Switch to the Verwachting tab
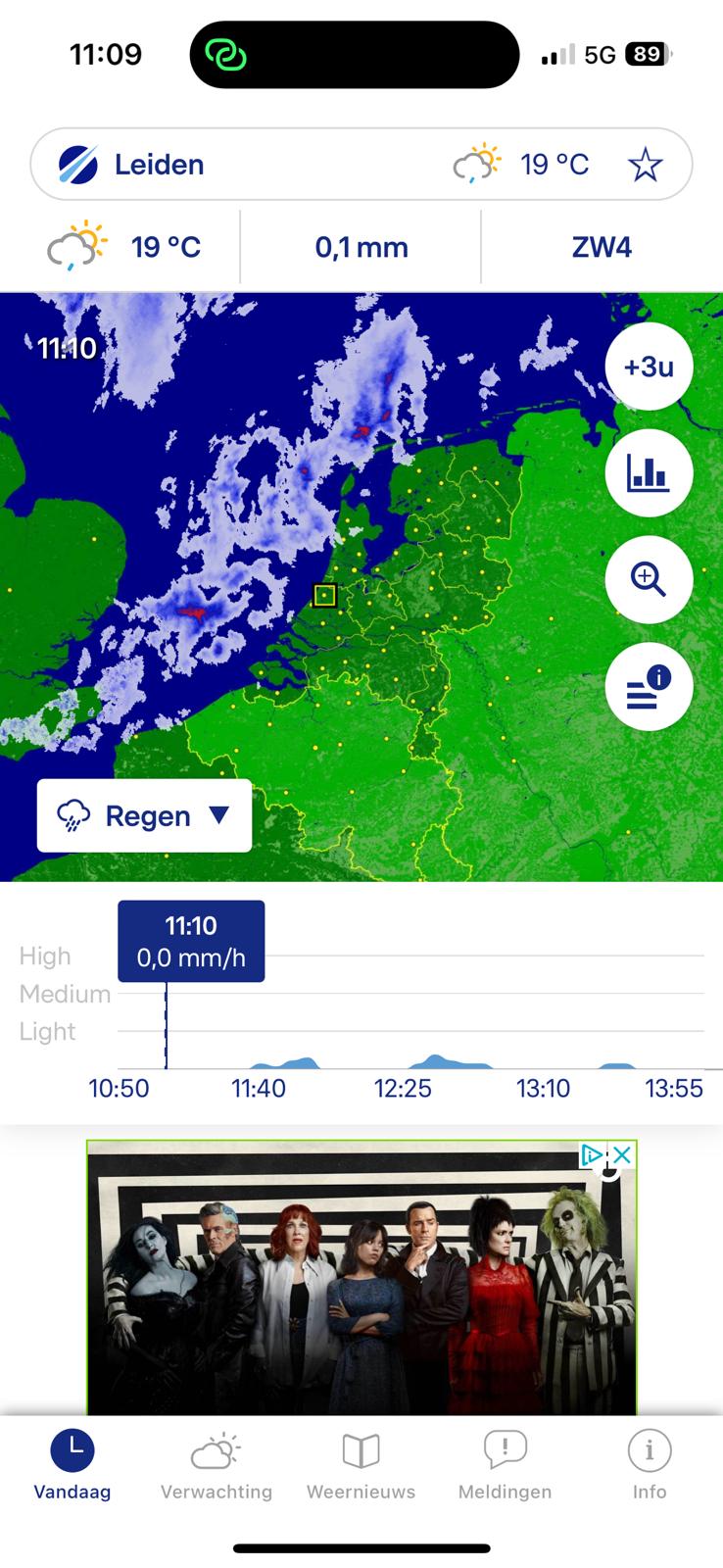The image size is (723, 1568). (217, 1466)
